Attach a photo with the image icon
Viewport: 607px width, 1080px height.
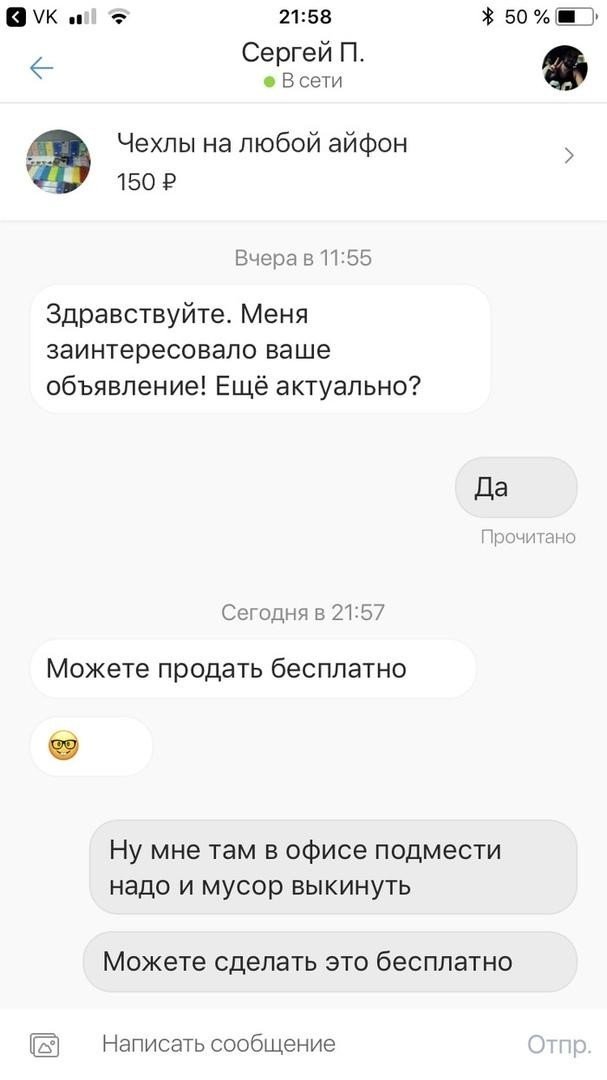(x=45, y=1045)
